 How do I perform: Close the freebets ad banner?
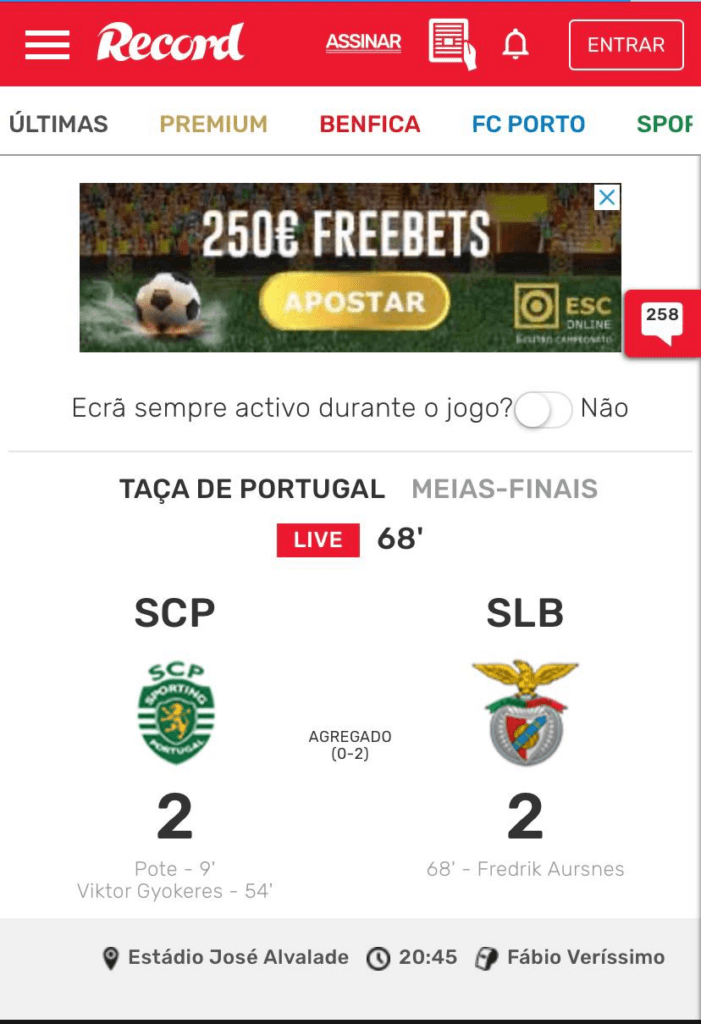(x=607, y=197)
